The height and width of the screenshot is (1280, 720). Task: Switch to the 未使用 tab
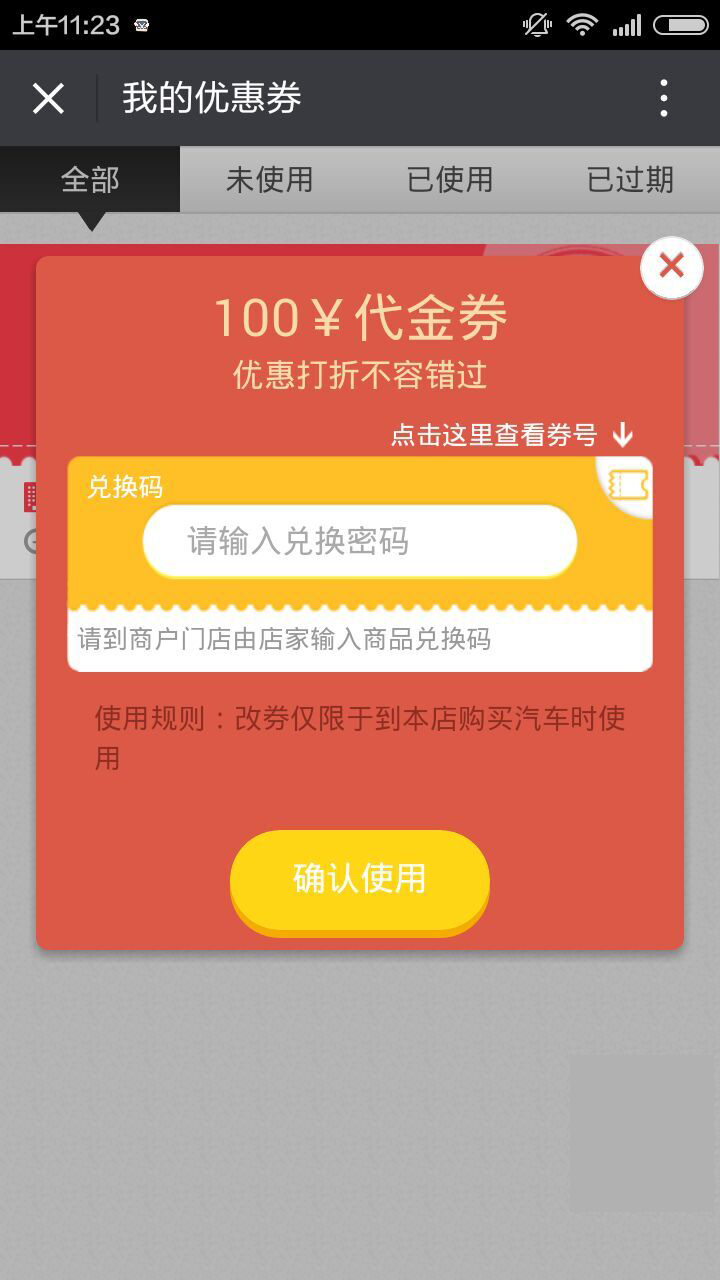click(x=270, y=180)
